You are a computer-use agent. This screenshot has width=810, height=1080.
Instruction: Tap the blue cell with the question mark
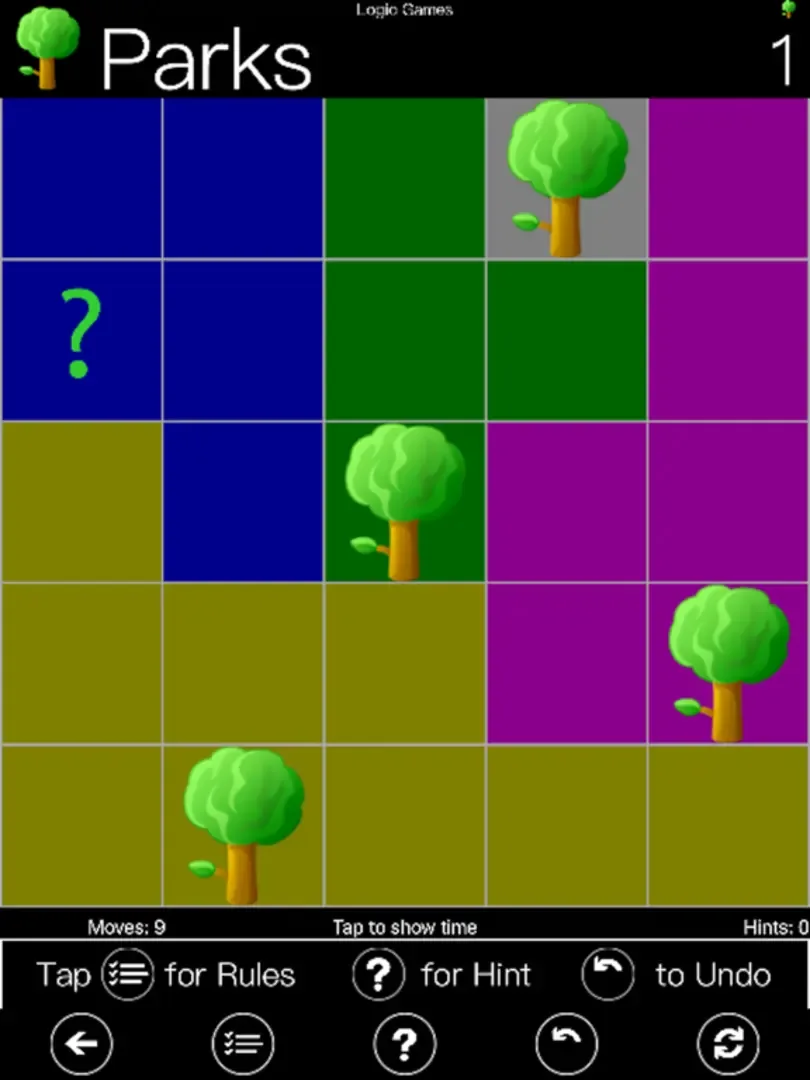click(x=81, y=340)
